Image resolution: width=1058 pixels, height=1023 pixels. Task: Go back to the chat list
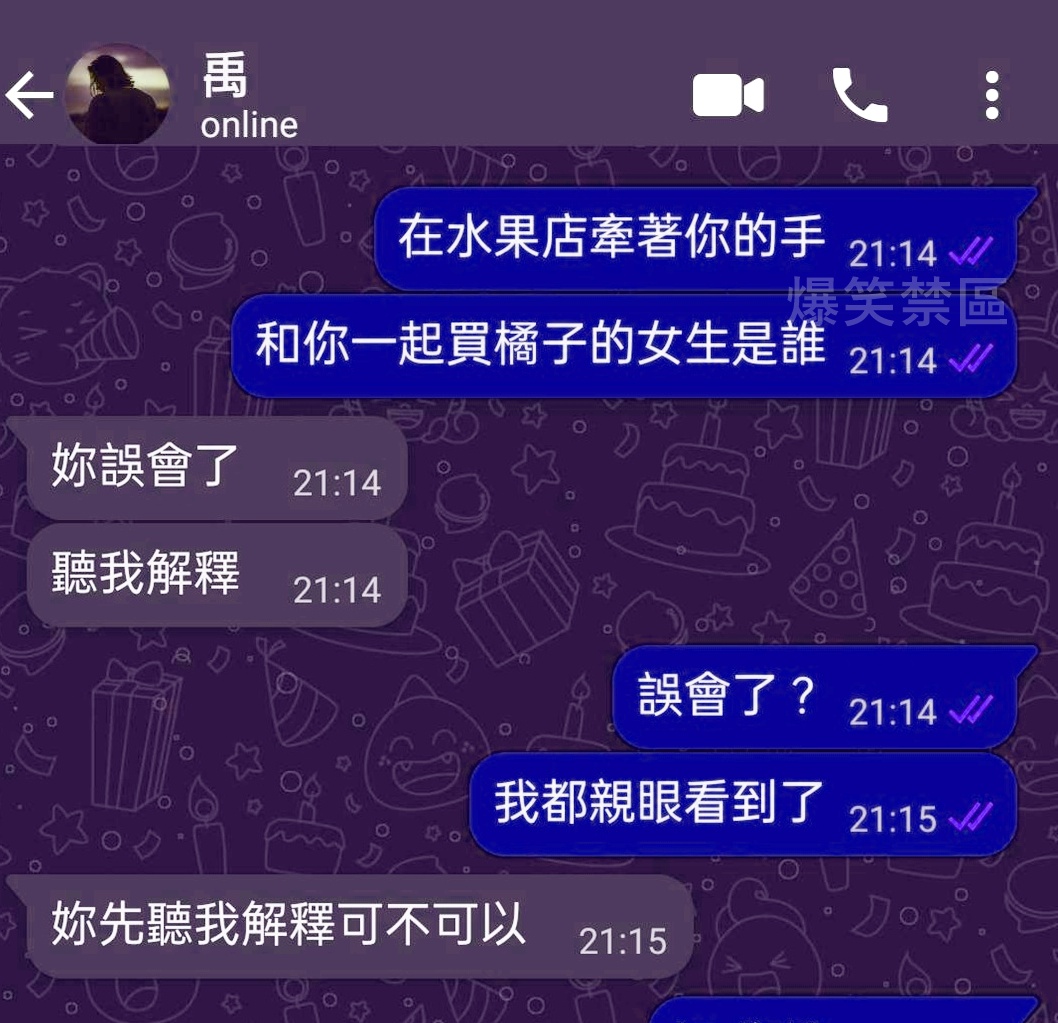(x=30, y=97)
